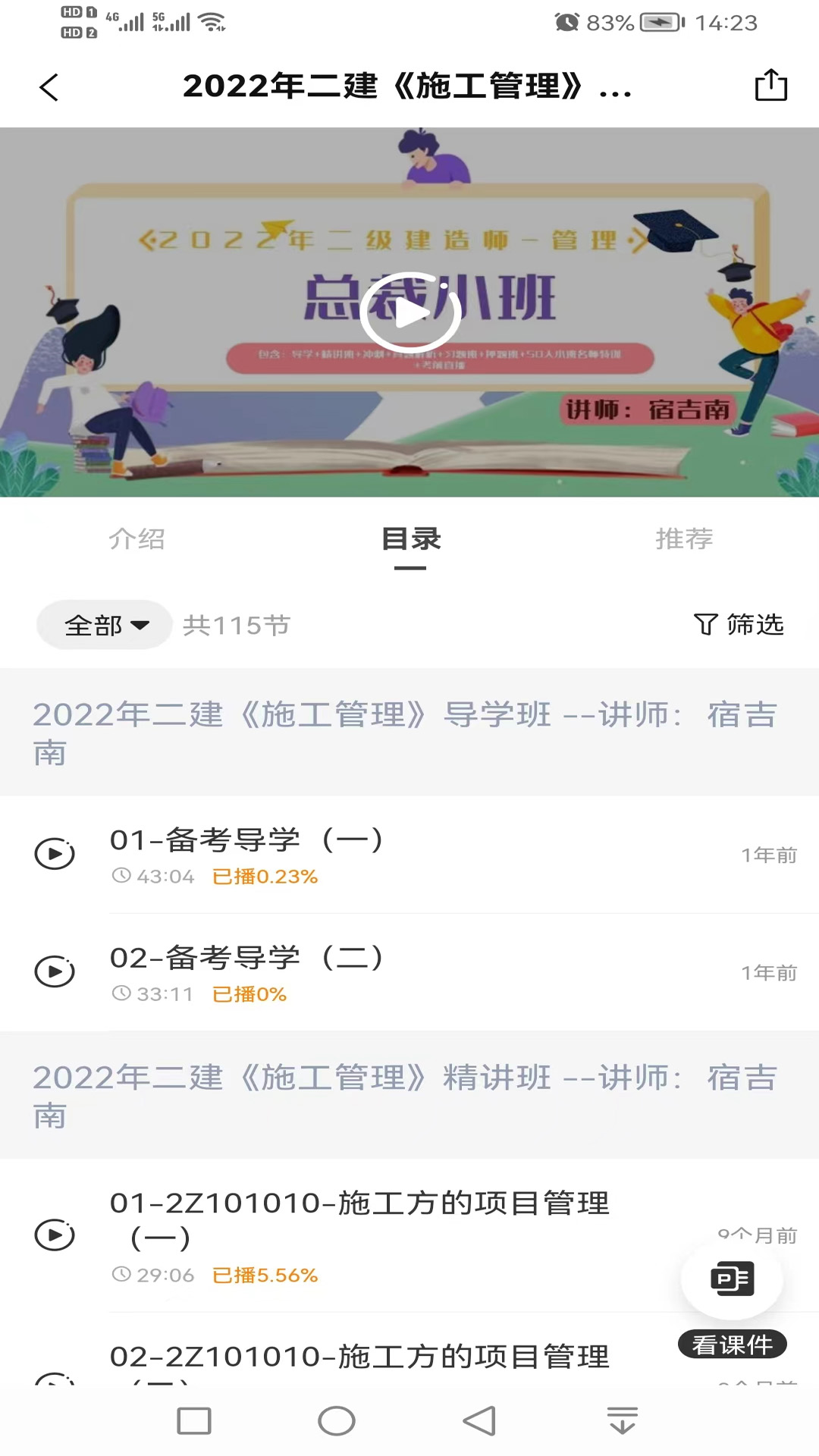Image resolution: width=819 pixels, height=1456 pixels.
Task: Switch to the 推荐 tab
Action: coord(683,540)
